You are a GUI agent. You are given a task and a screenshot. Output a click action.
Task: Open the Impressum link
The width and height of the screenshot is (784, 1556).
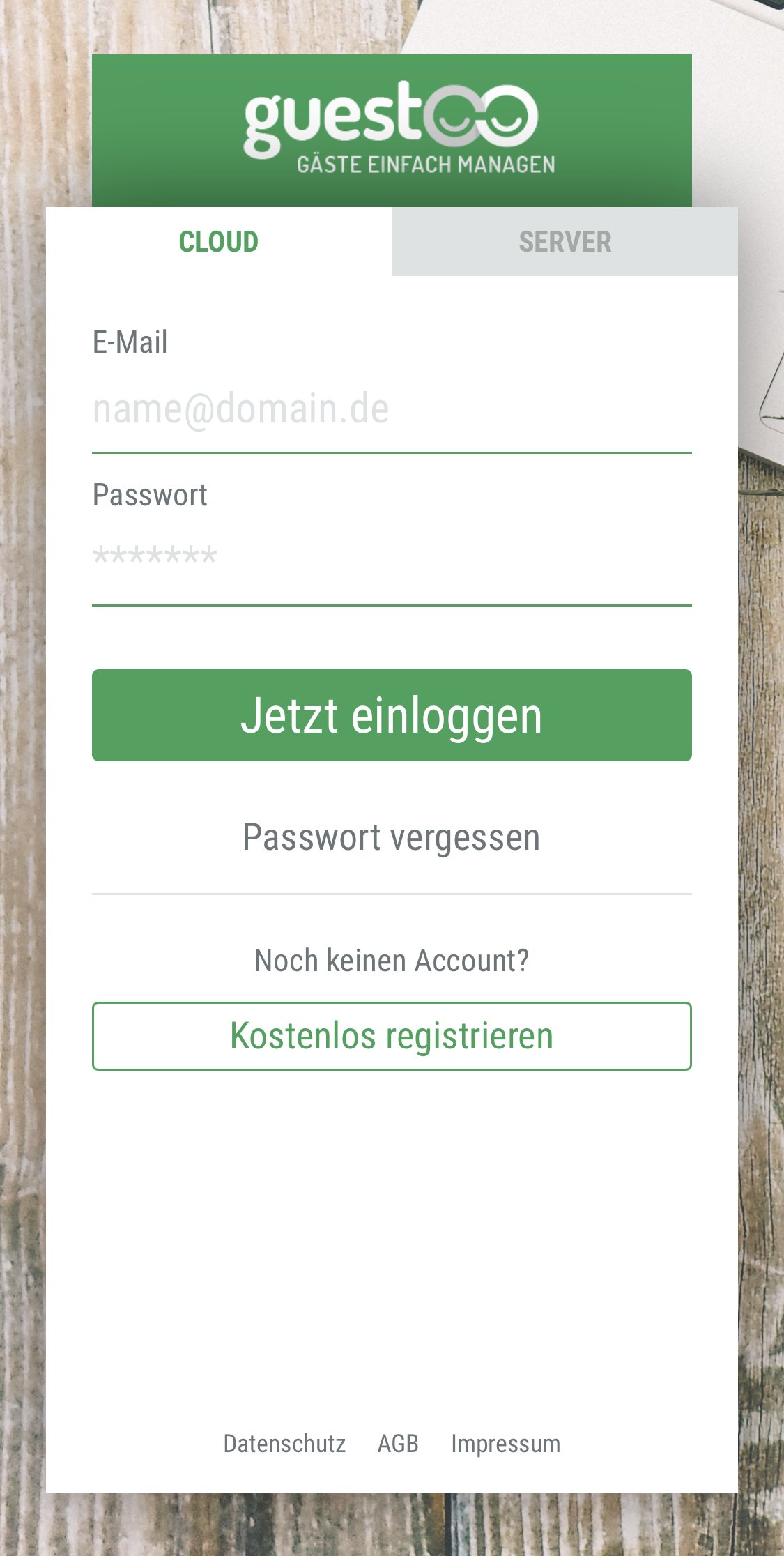click(506, 1443)
